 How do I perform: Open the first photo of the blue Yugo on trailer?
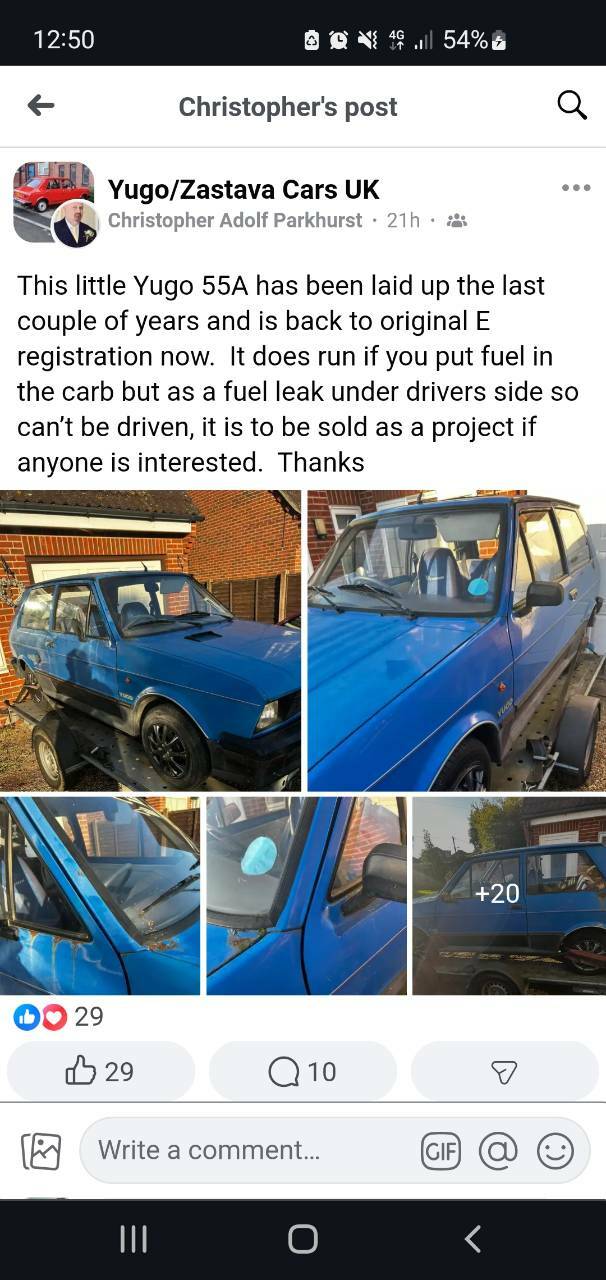click(x=150, y=640)
